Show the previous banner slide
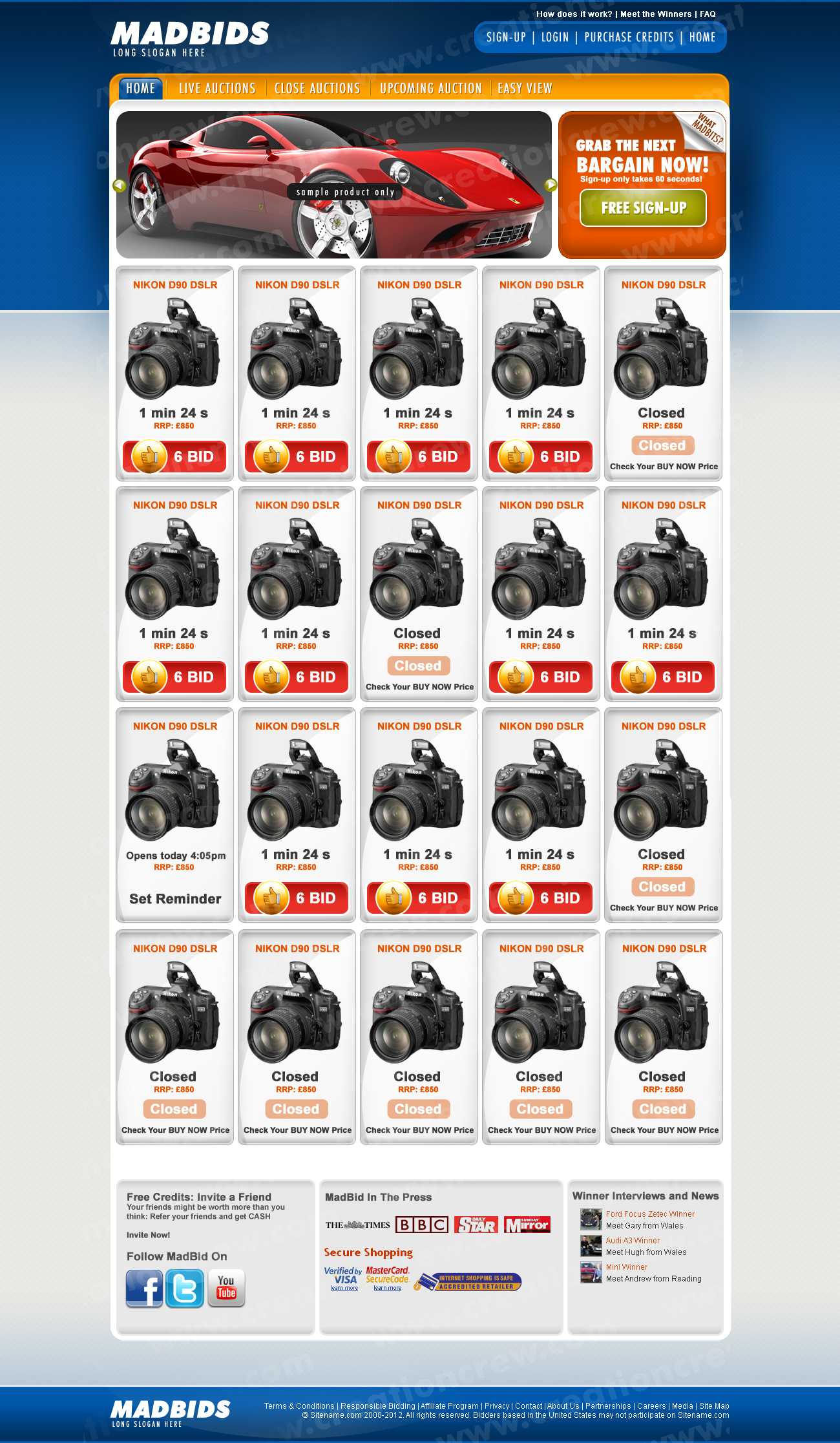840x1443 pixels. tap(119, 185)
